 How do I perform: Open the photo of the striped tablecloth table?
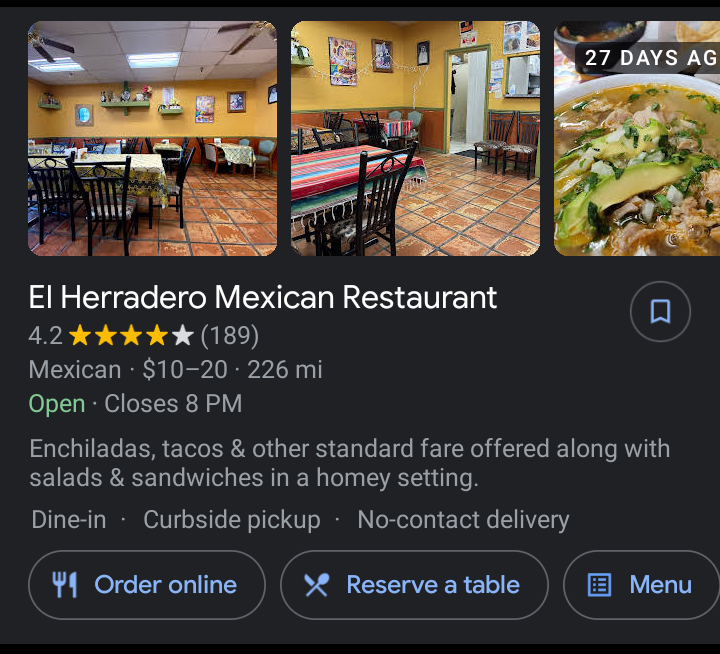[415, 138]
